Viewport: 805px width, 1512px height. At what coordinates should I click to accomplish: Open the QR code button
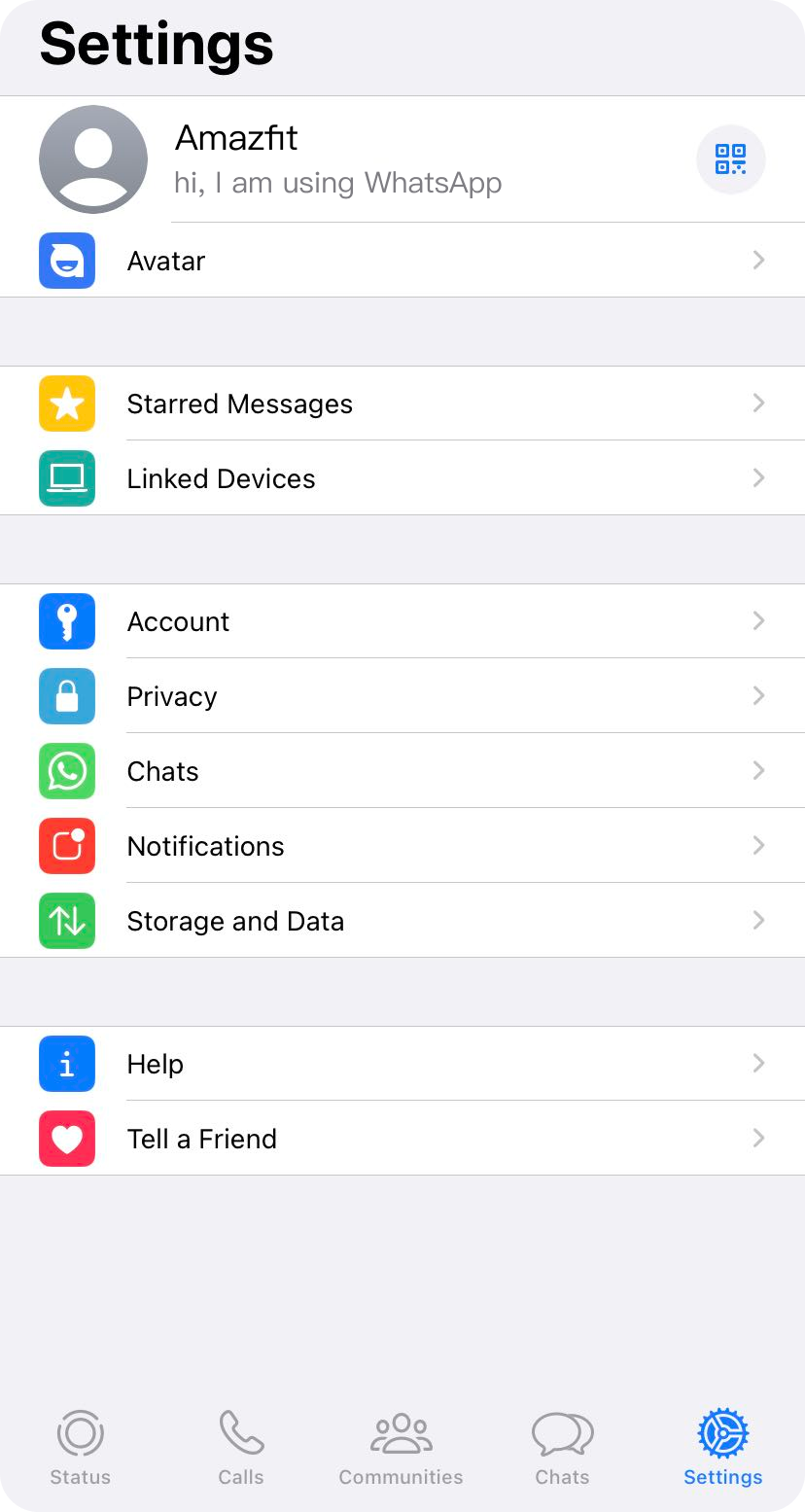(x=730, y=159)
